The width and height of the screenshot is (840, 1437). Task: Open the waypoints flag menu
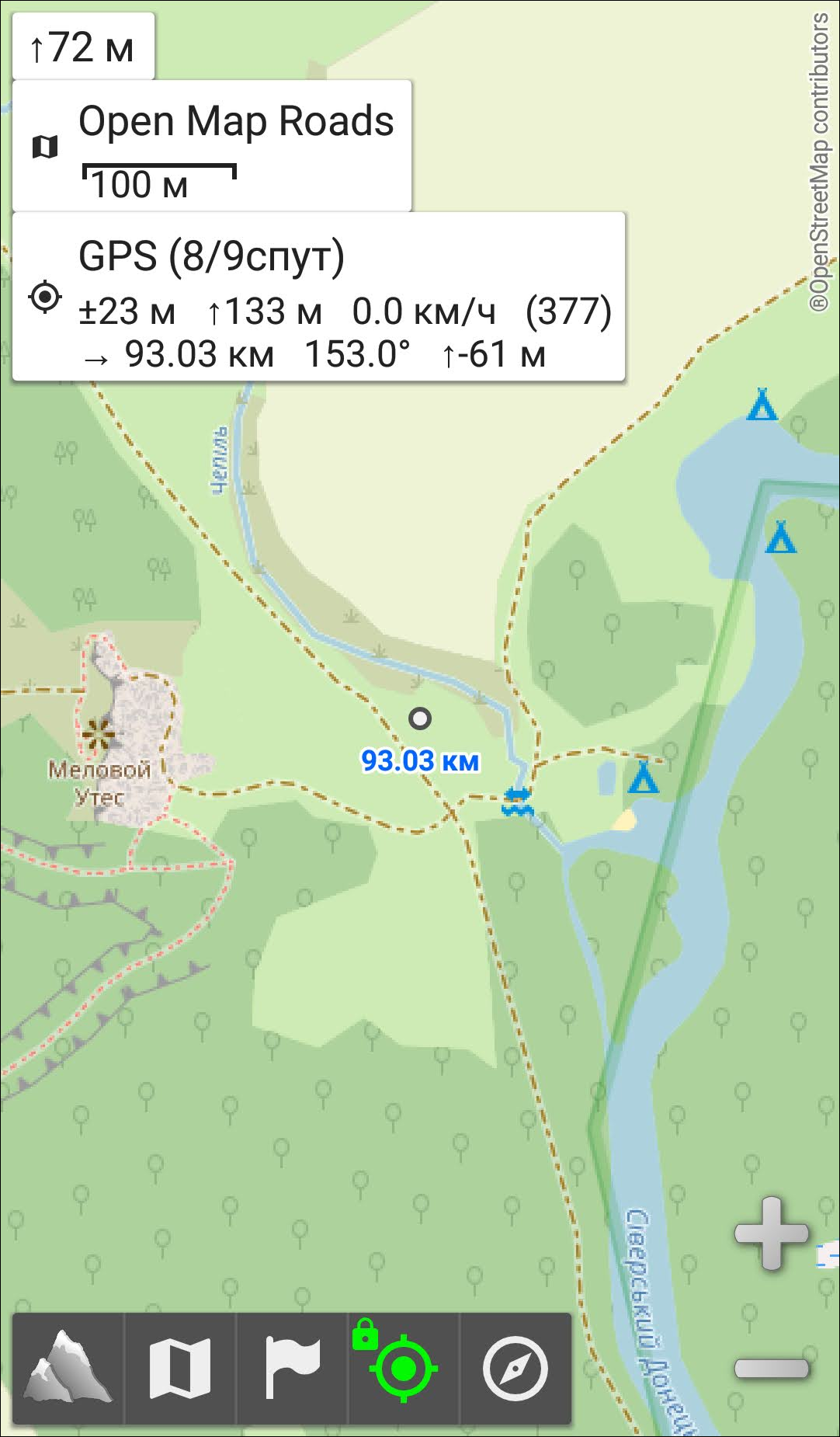click(292, 1368)
